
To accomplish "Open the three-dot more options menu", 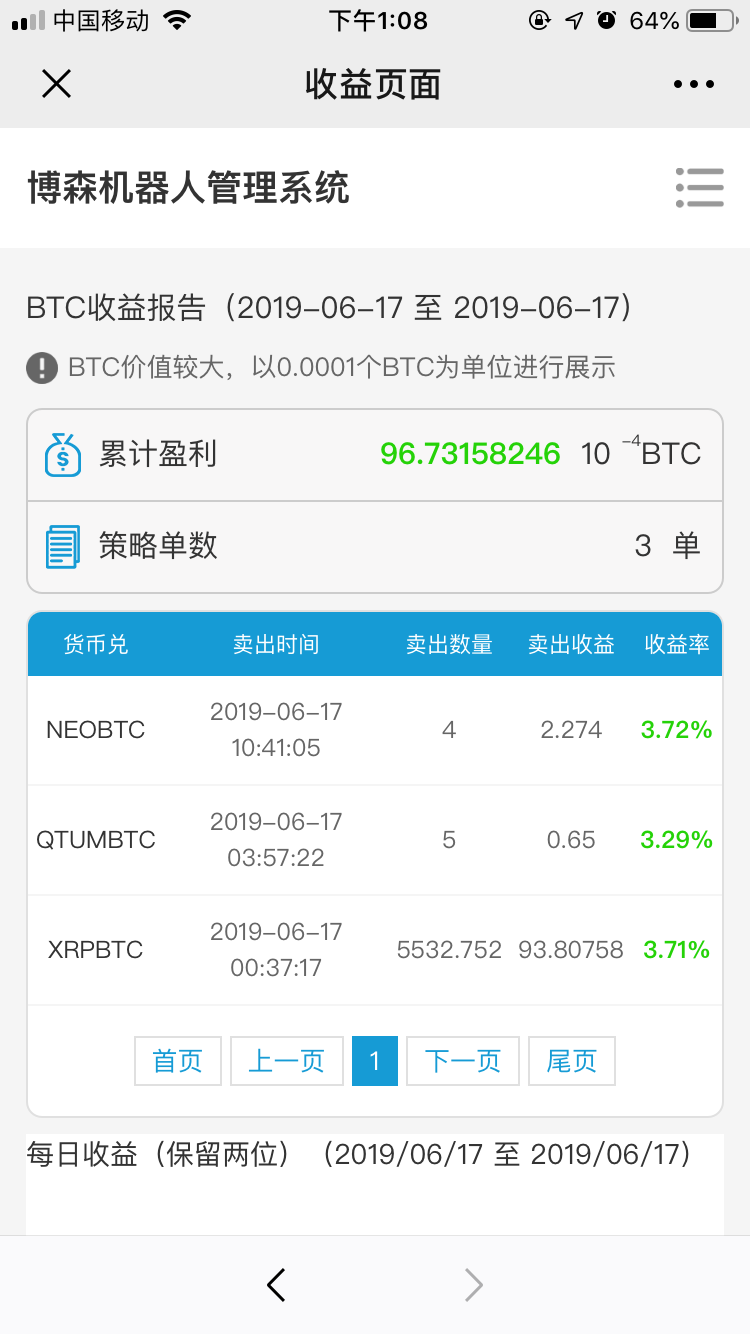I will [694, 85].
